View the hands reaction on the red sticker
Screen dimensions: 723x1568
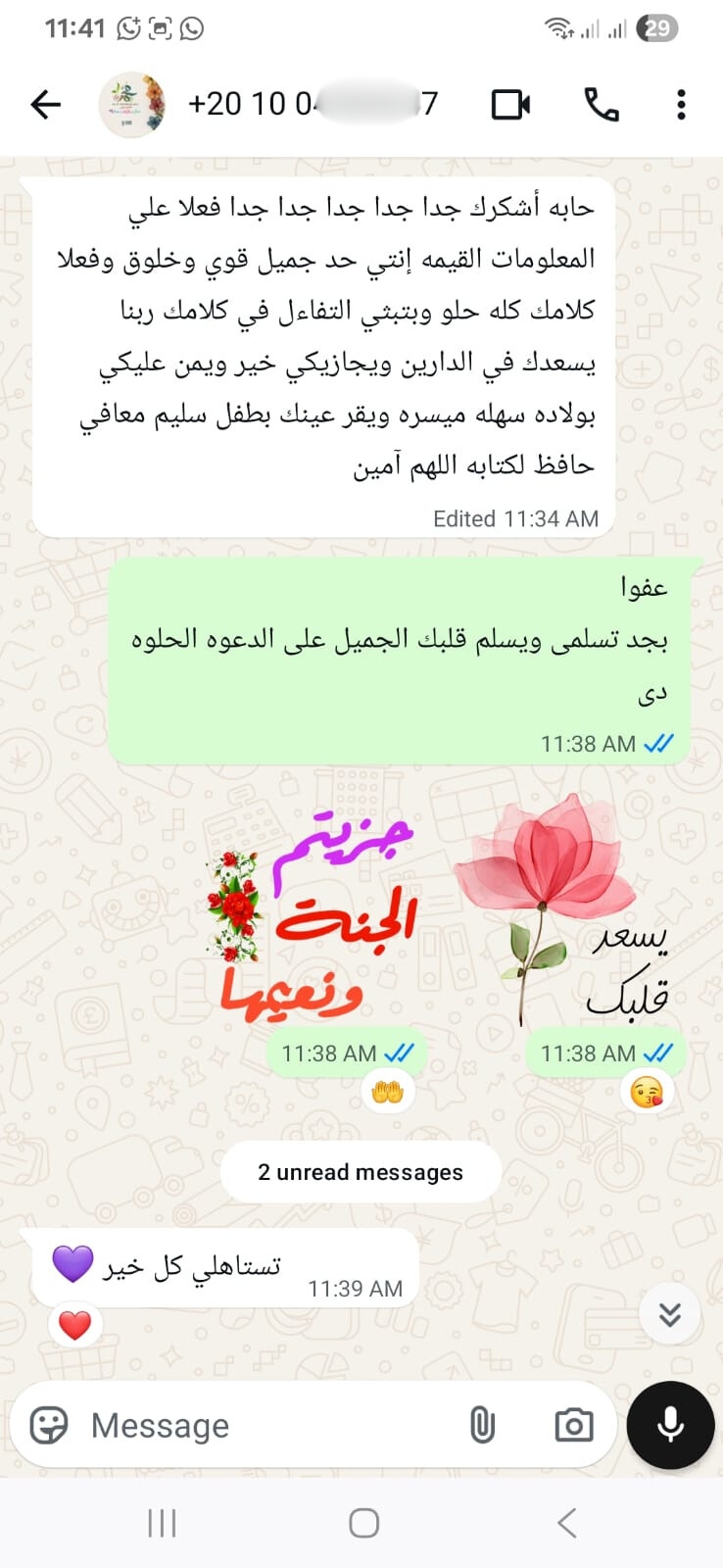coord(388,1093)
